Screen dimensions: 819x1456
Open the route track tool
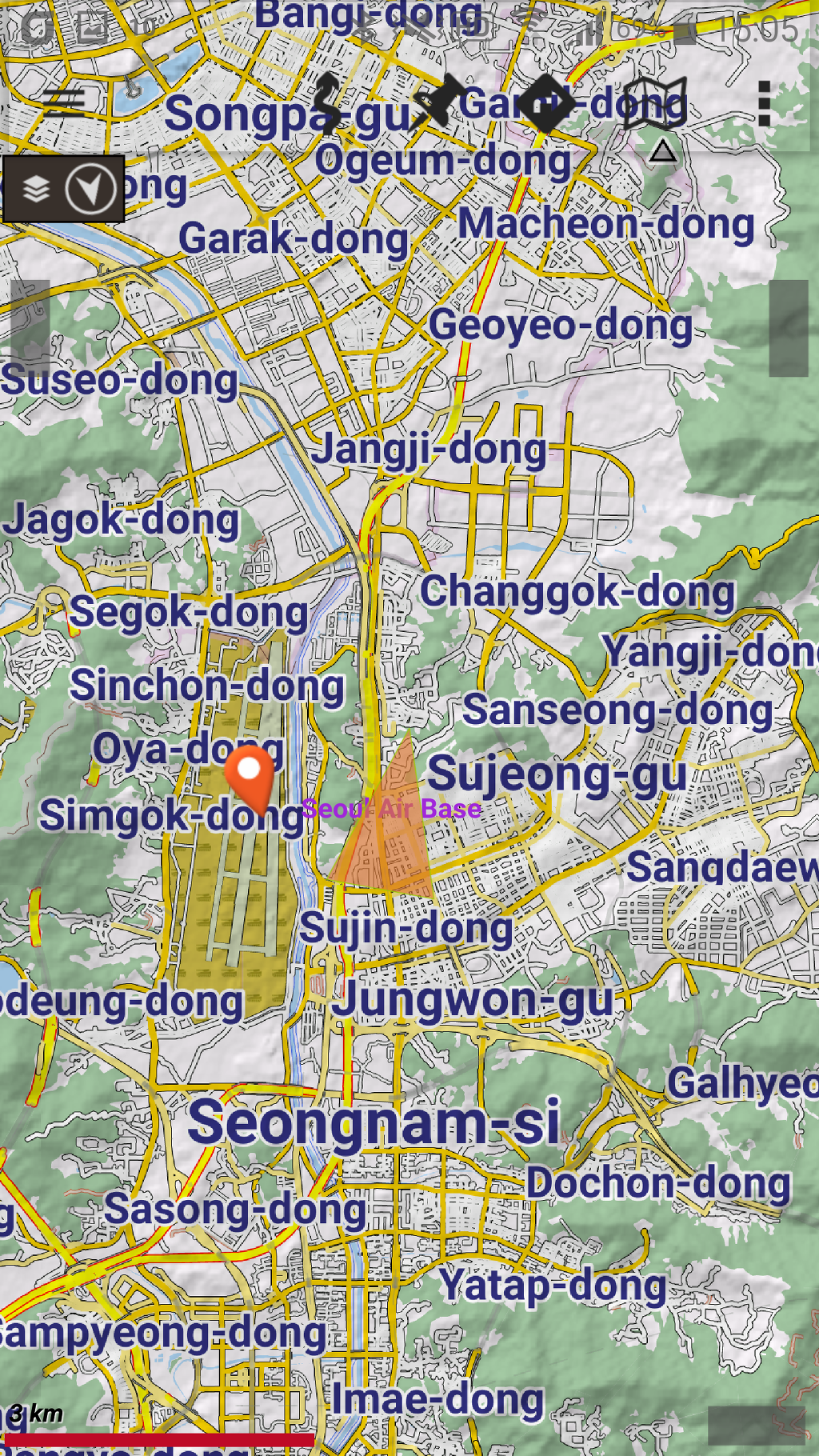pyautogui.click(x=327, y=102)
